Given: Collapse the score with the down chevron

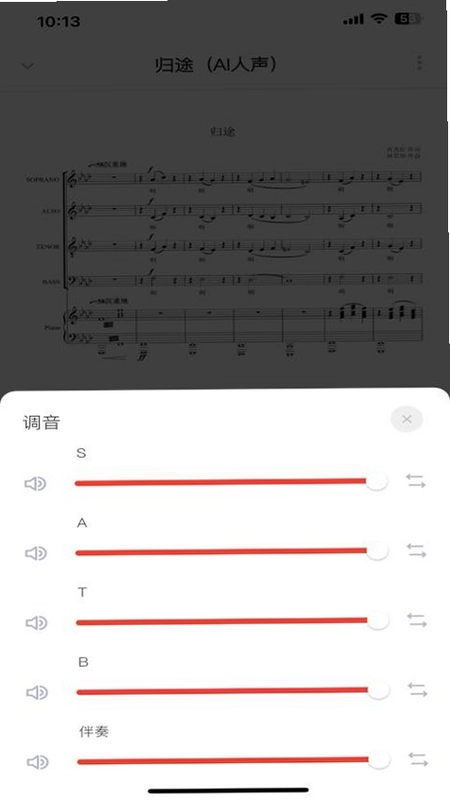Looking at the screenshot, I should click(28, 66).
